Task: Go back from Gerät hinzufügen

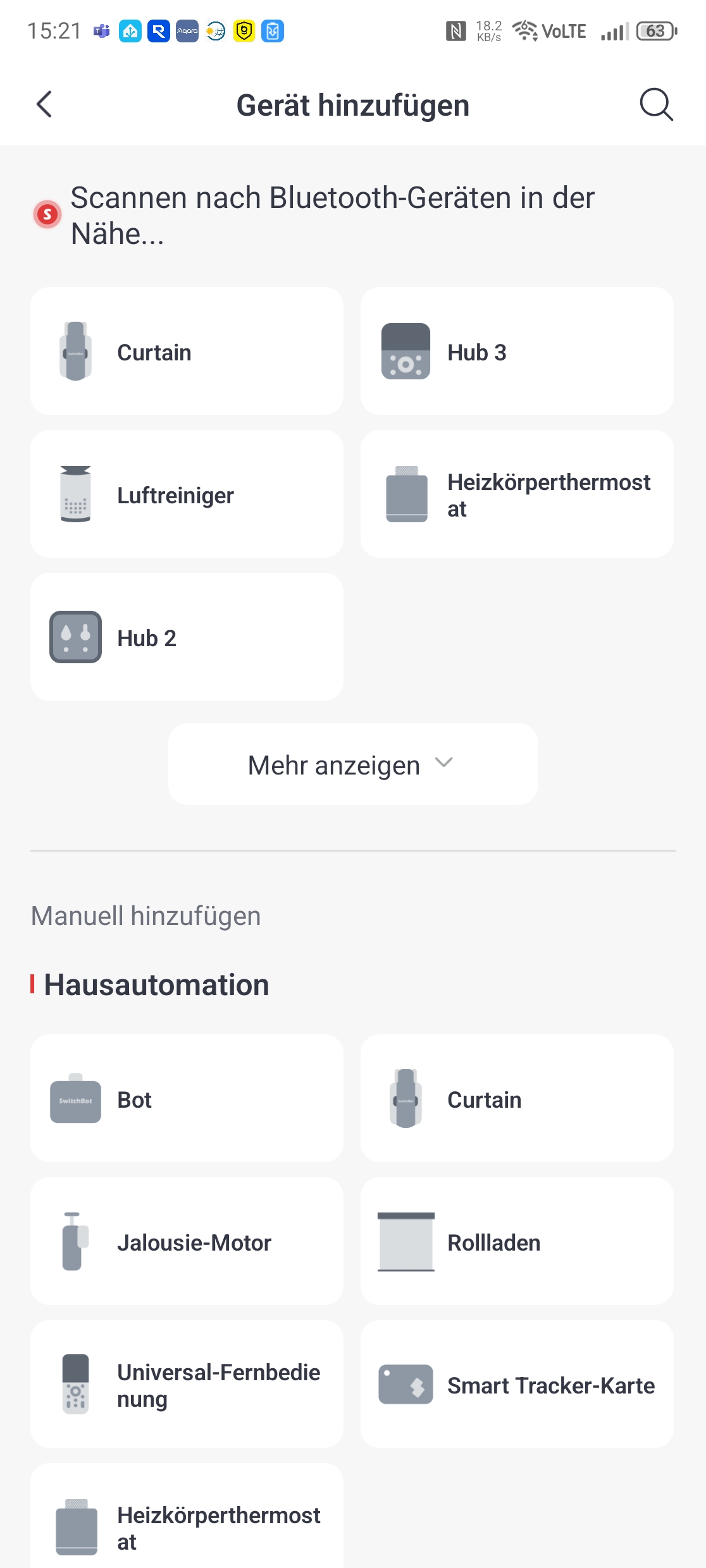Action: [x=44, y=104]
